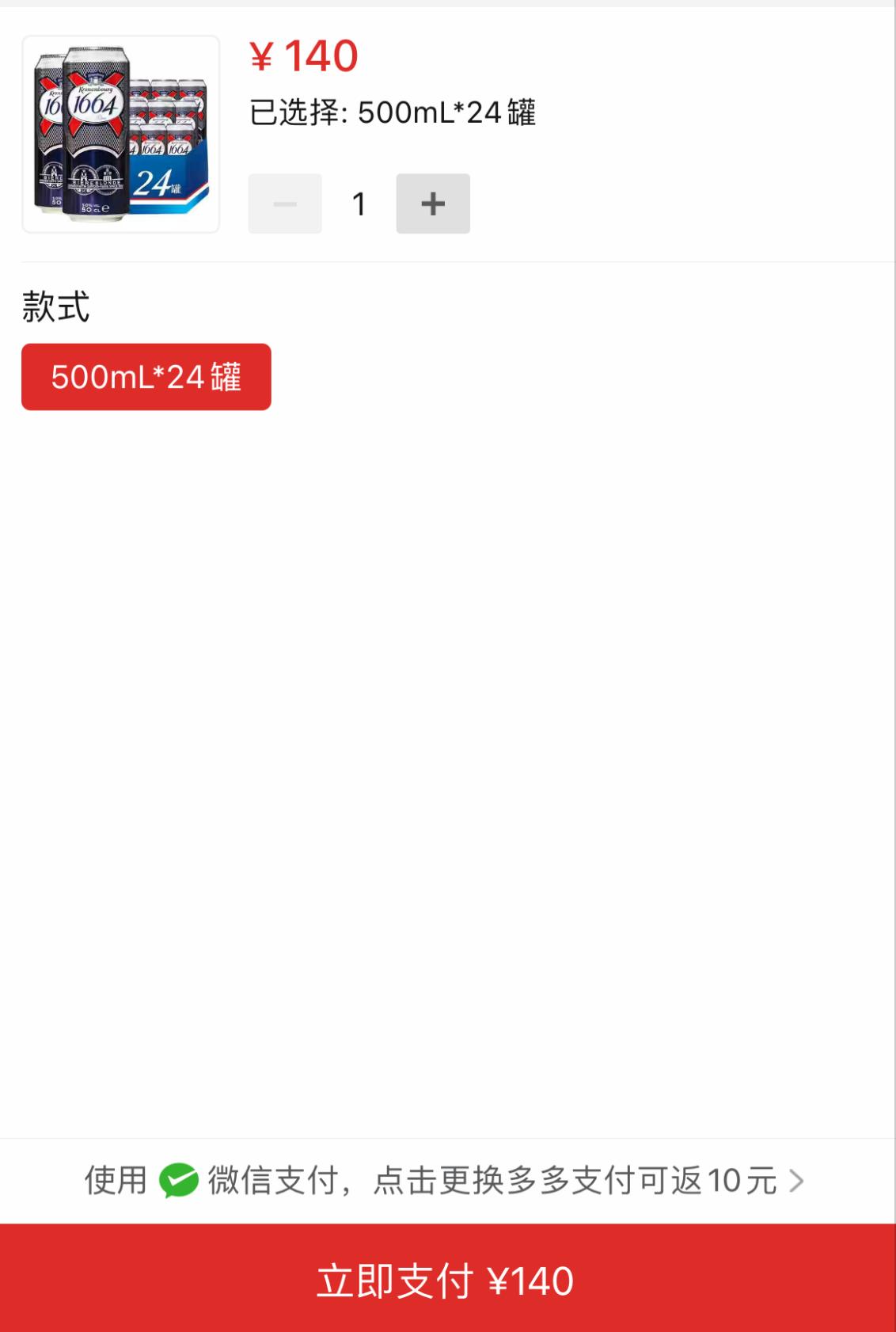Click the payment method switch row
This screenshot has height=1332, width=896.
(x=448, y=1180)
